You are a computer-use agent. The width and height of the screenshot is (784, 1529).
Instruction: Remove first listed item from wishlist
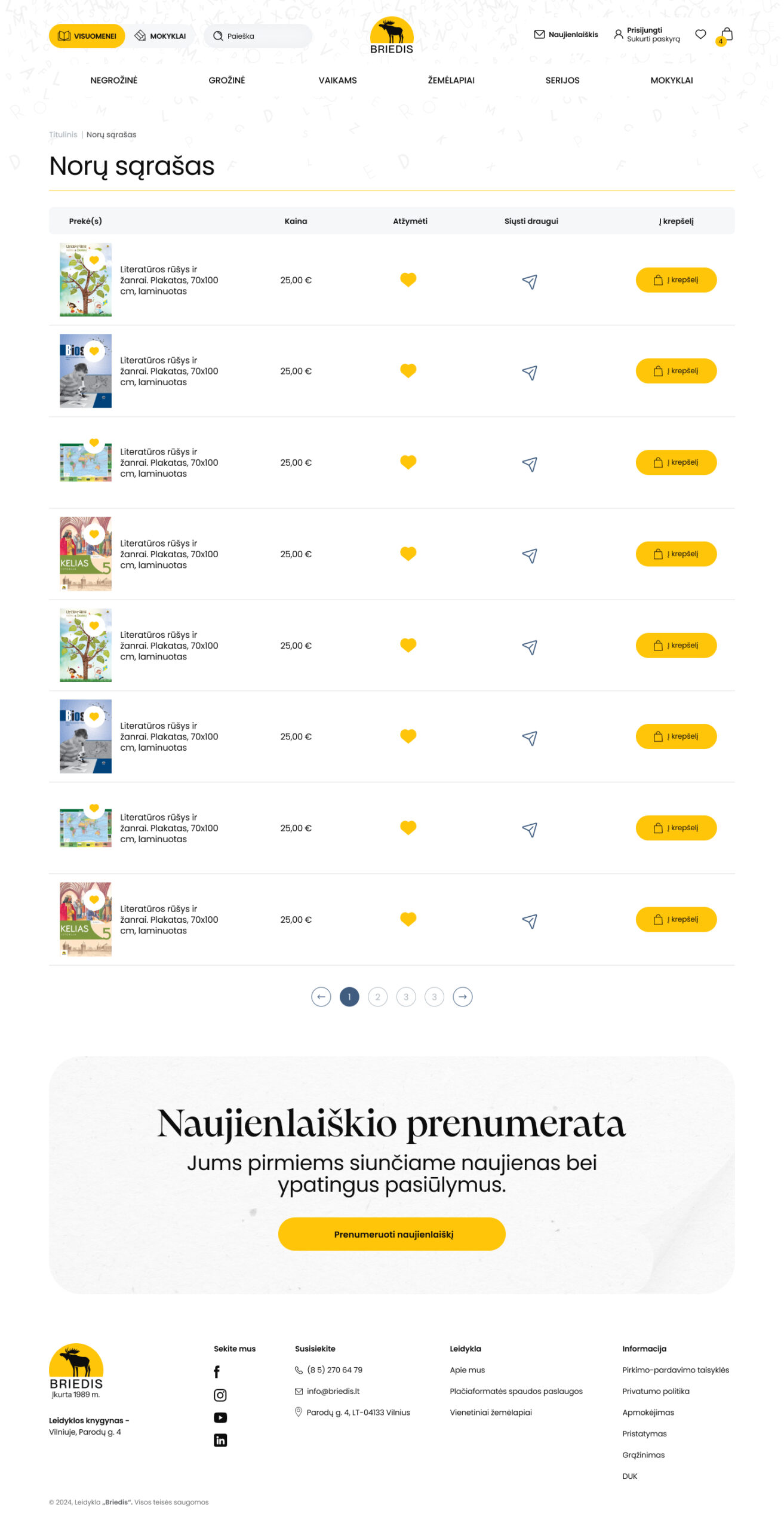pos(408,280)
